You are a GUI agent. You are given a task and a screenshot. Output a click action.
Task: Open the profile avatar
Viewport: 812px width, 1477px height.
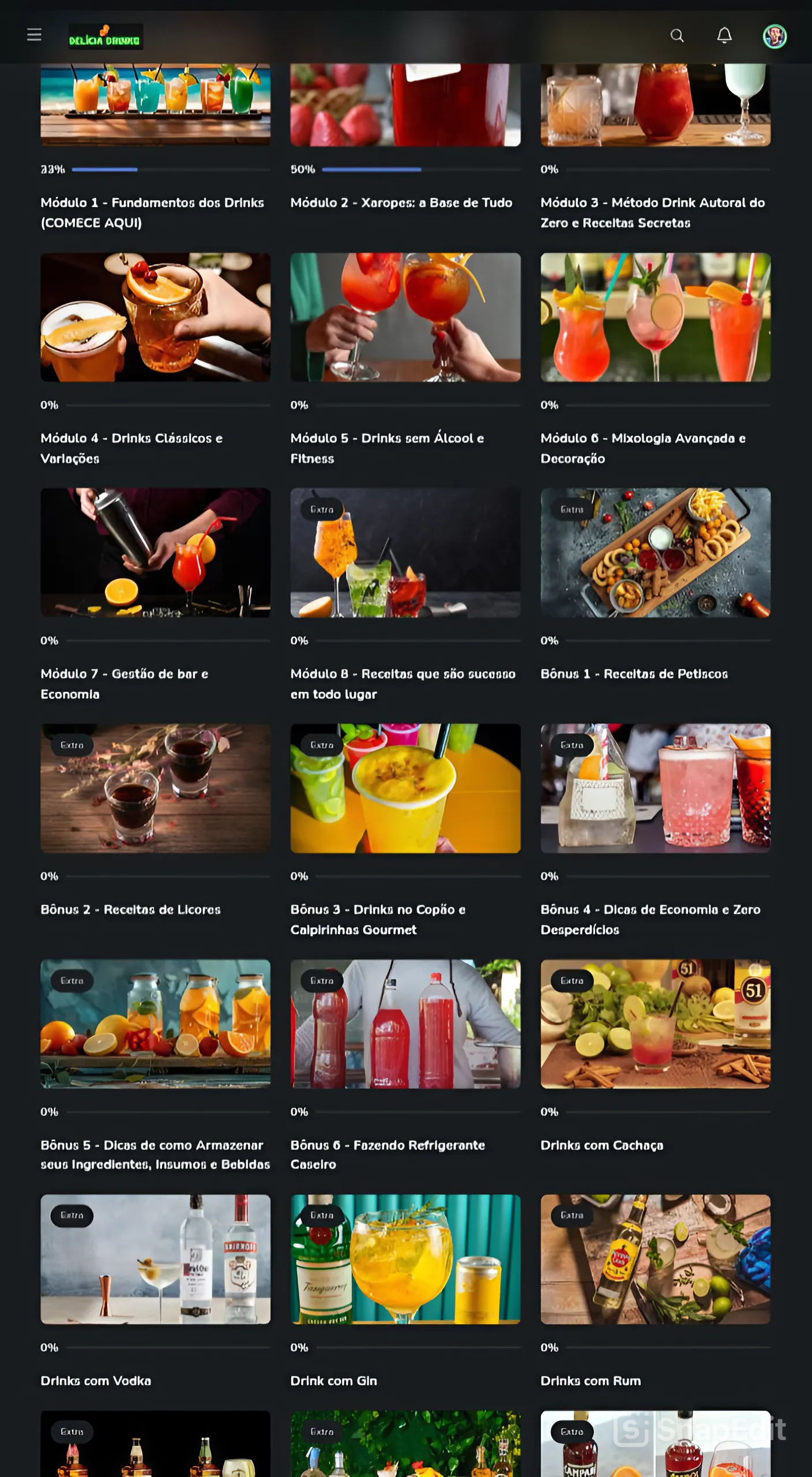pos(775,36)
